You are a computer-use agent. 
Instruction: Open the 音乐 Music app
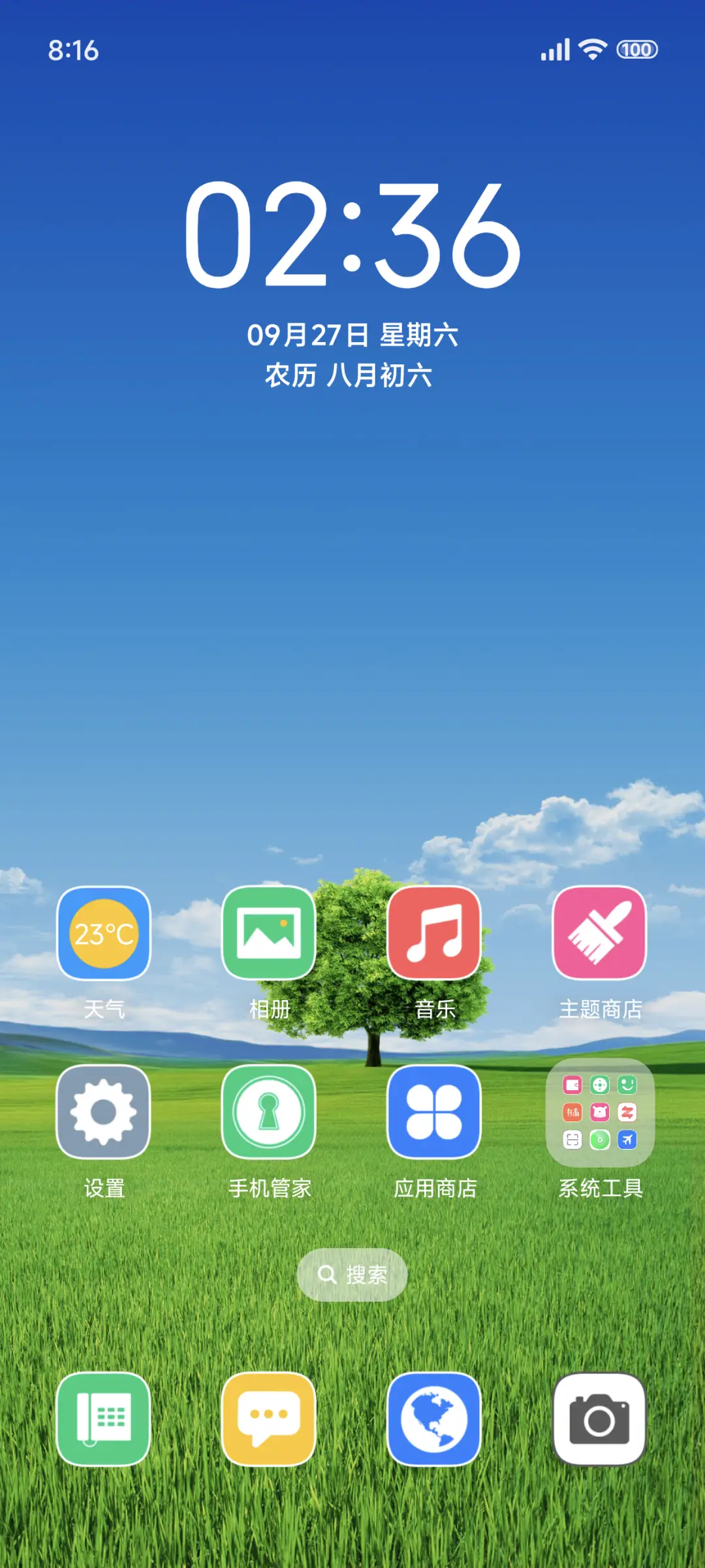click(x=435, y=937)
